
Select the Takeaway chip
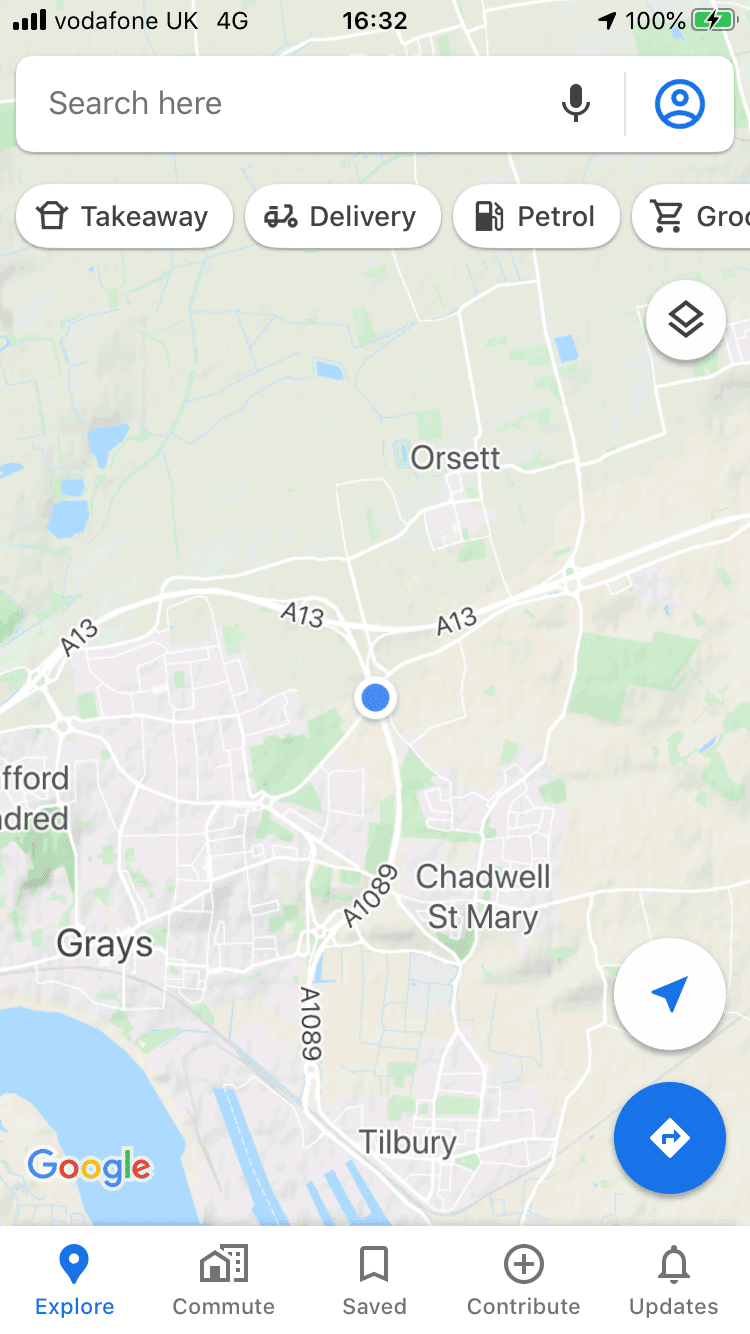(124, 216)
